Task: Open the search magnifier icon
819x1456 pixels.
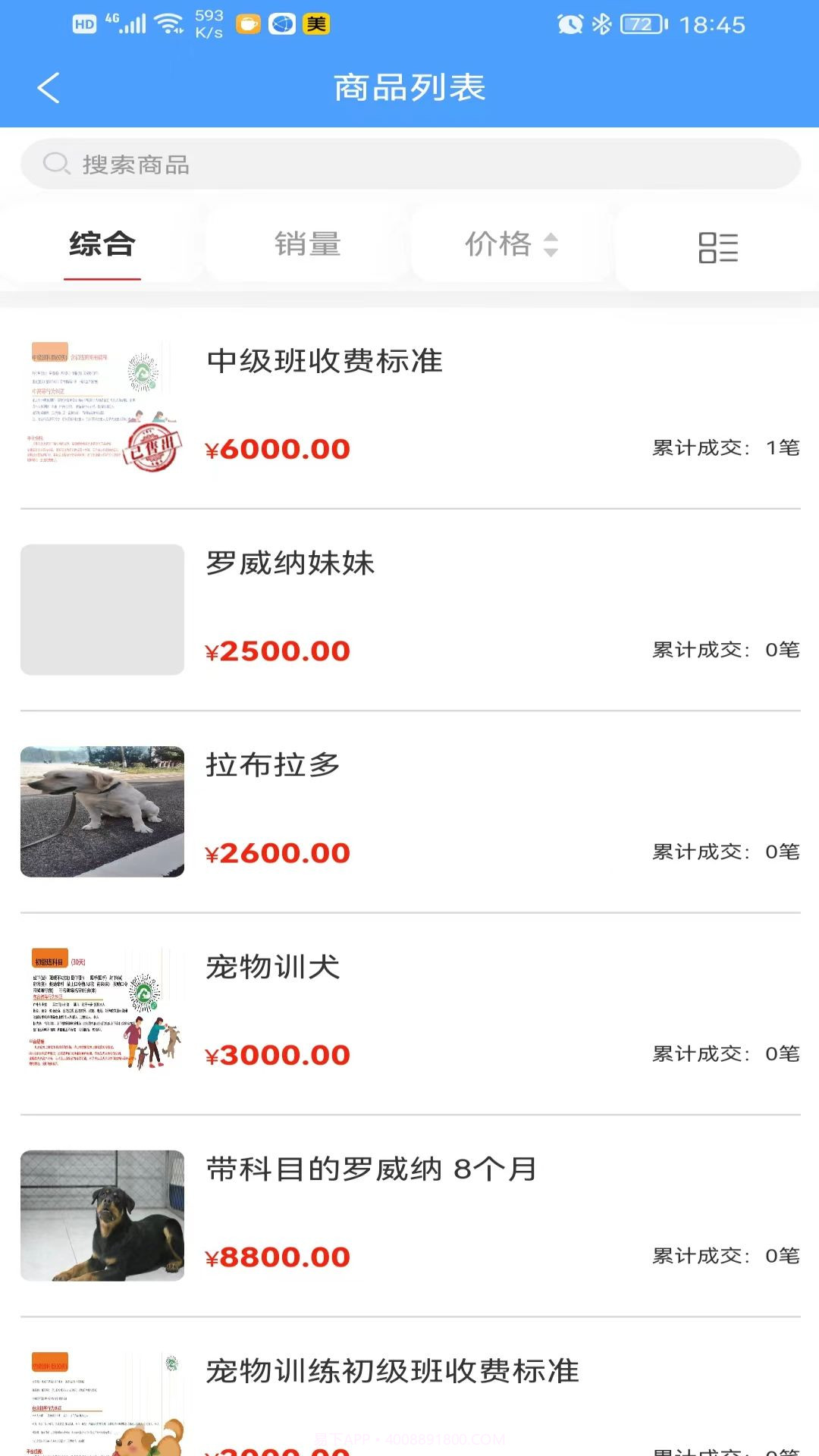Action: [55, 163]
